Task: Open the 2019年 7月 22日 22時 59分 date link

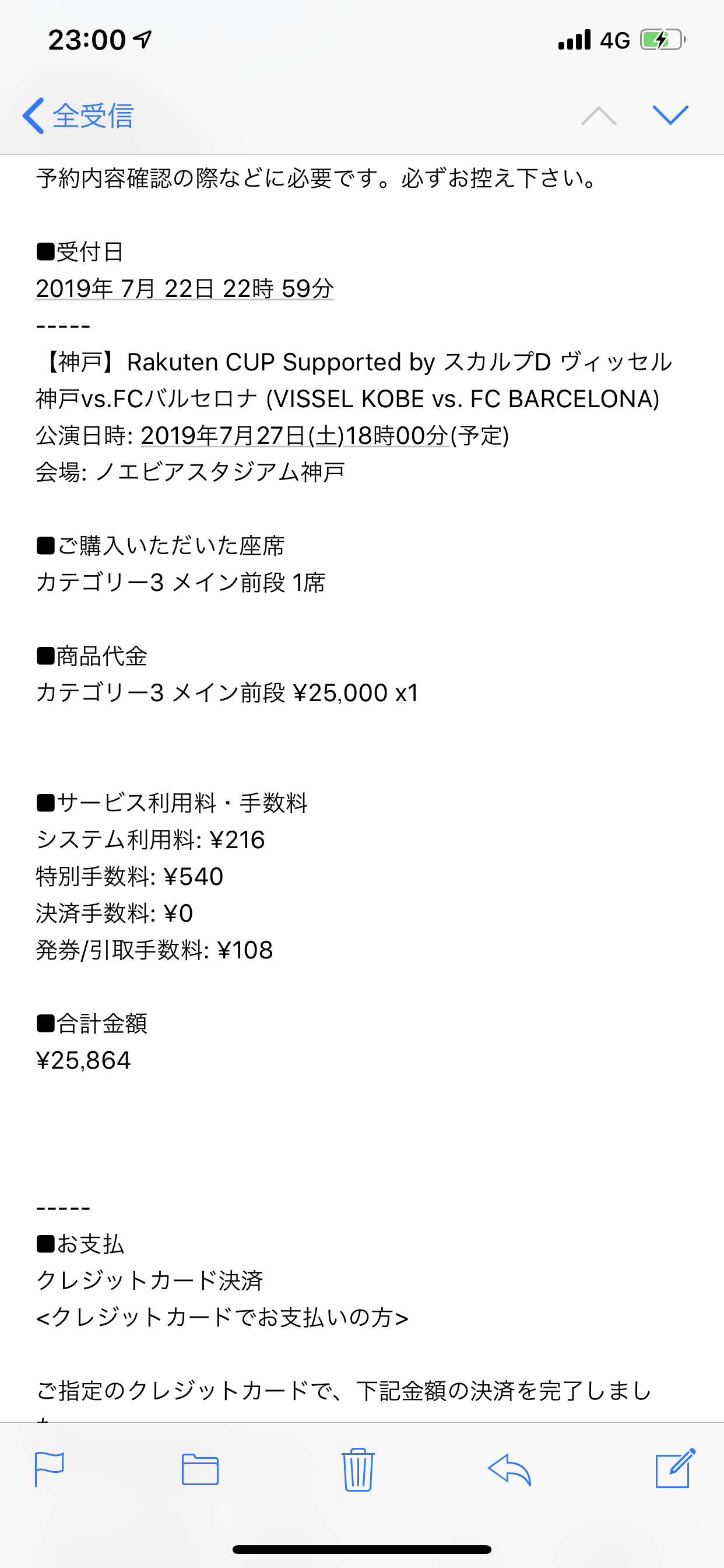Action: point(184,289)
